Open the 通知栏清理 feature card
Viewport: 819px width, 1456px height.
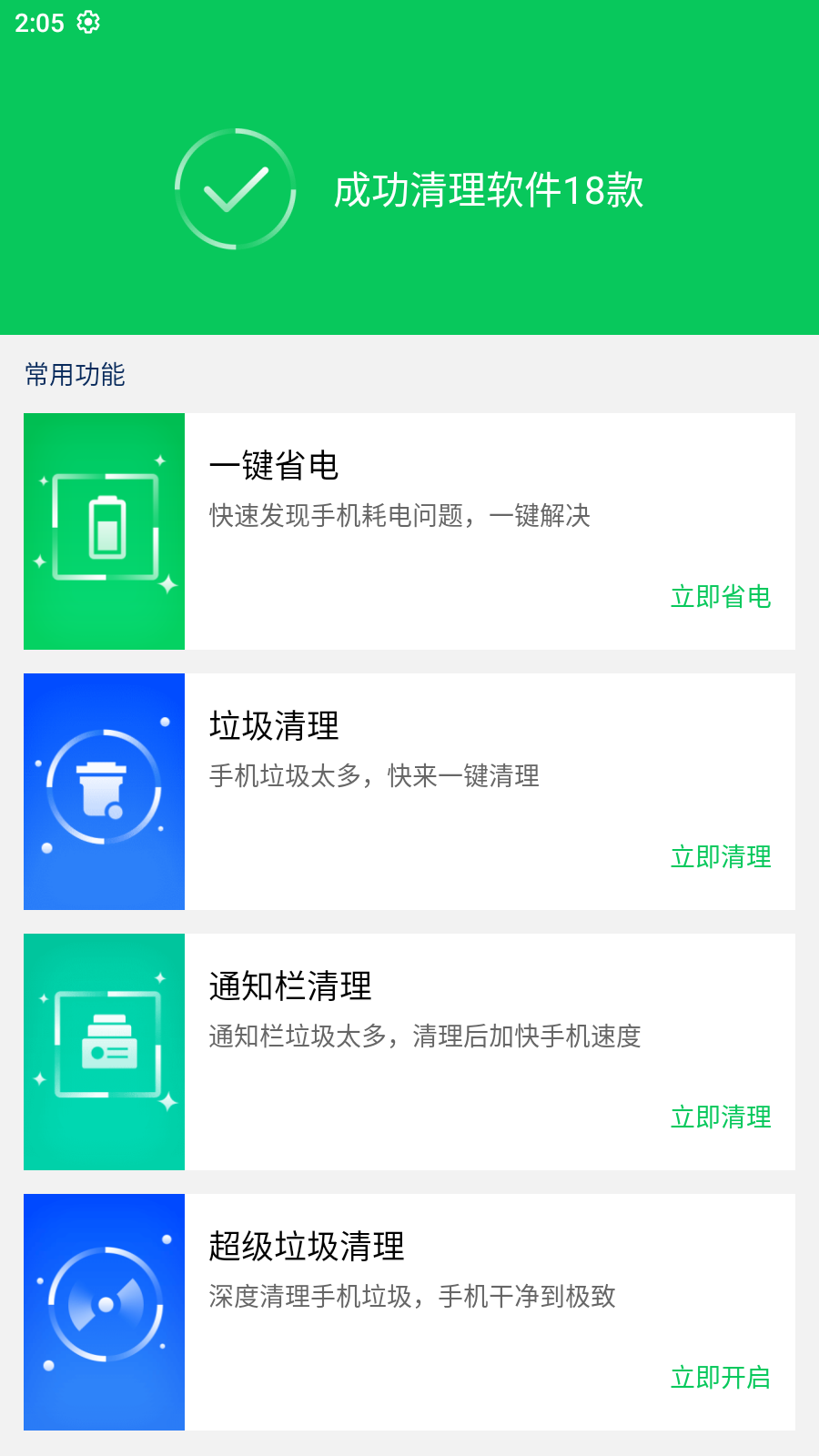[x=409, y=1049]
